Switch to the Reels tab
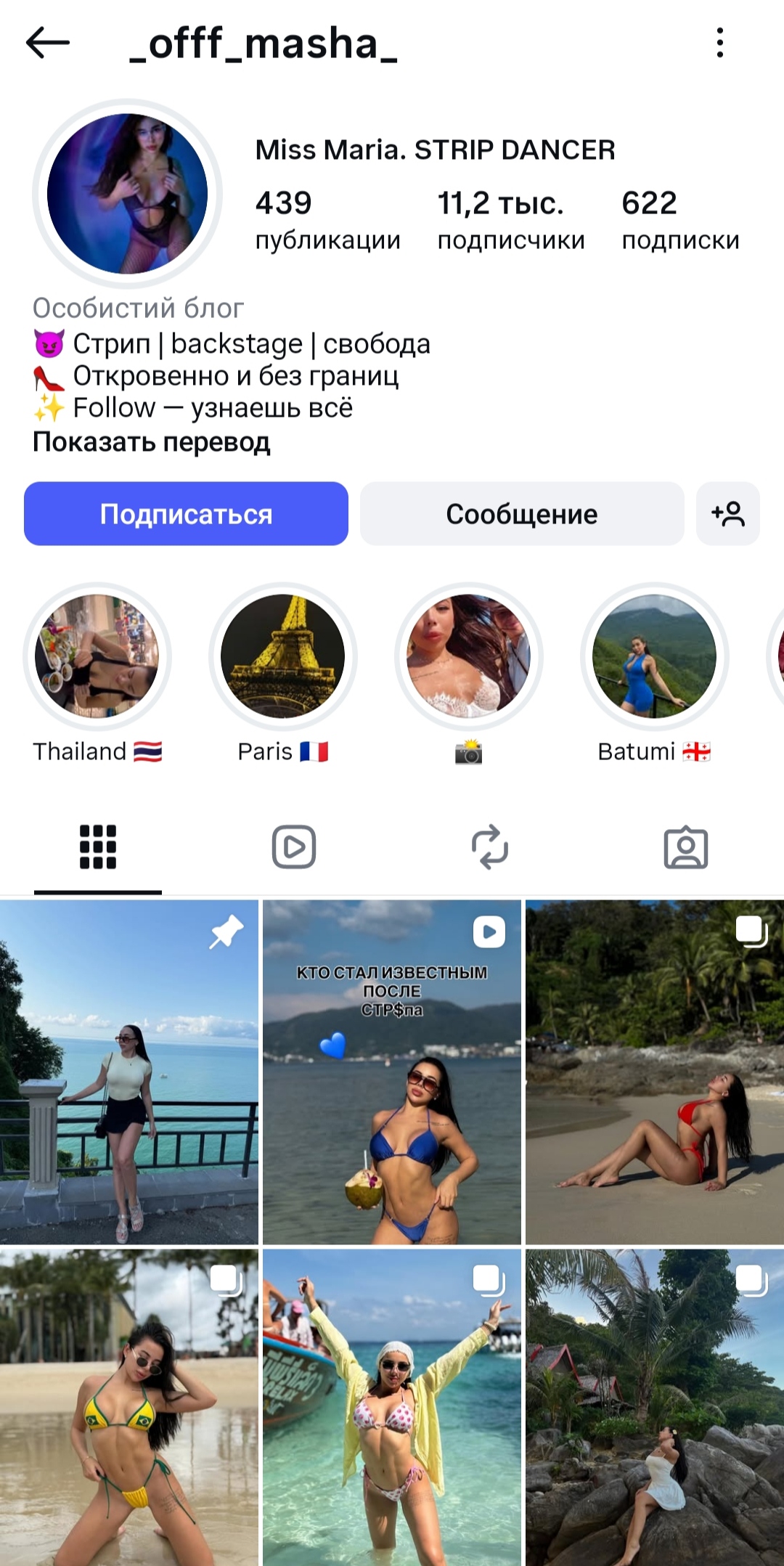 (294, 847)
